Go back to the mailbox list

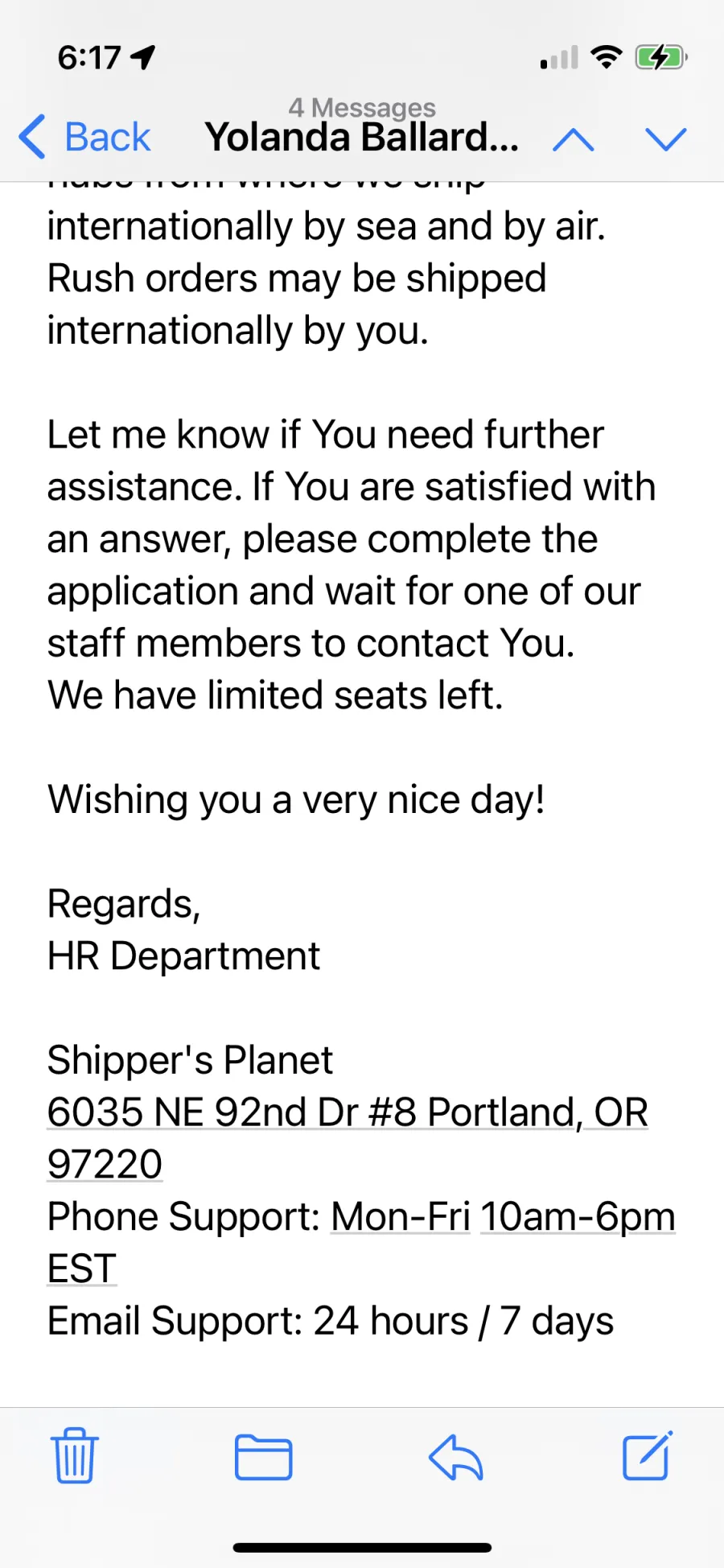coord(84,137)
